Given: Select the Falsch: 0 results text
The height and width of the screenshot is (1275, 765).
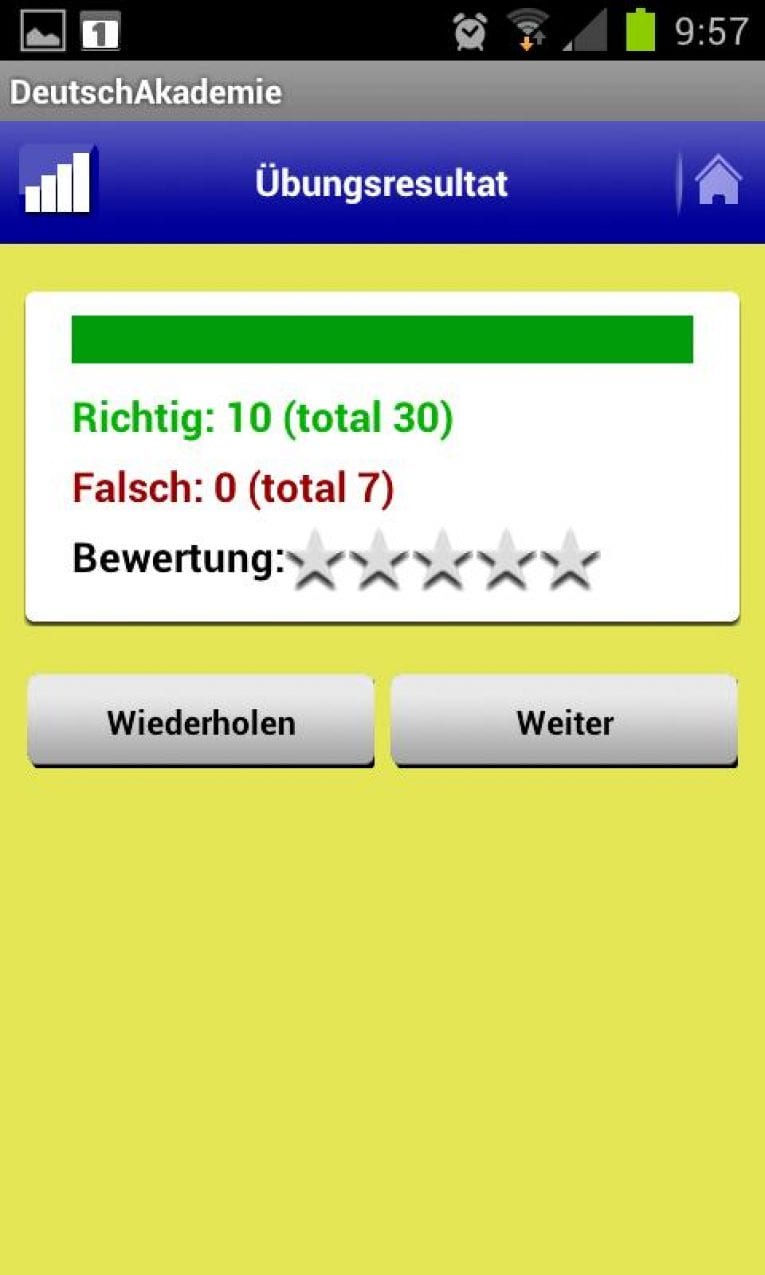Looking at the screenshot, I should [235, 488].
